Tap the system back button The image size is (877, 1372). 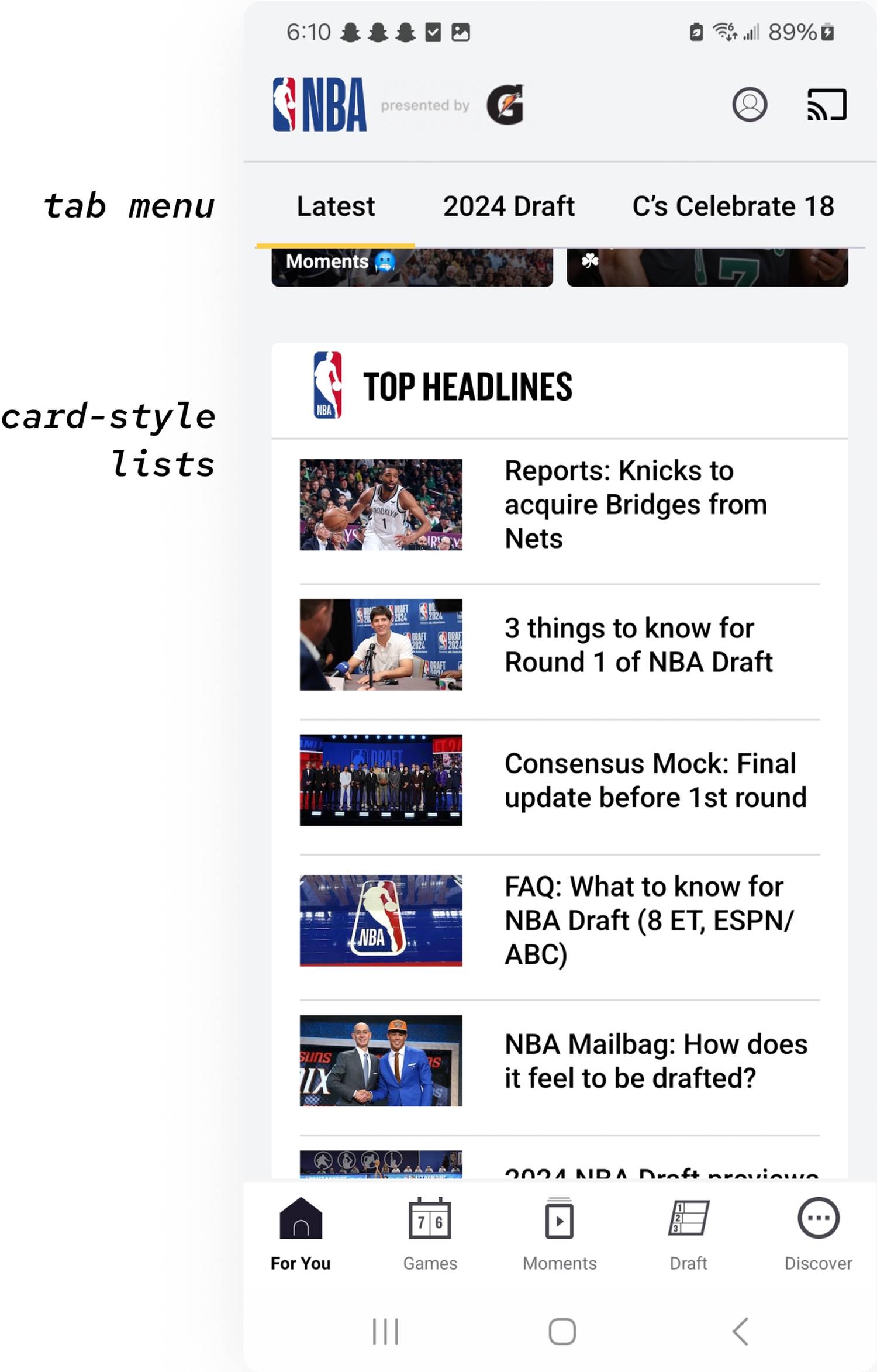[x=740, y=1332]
